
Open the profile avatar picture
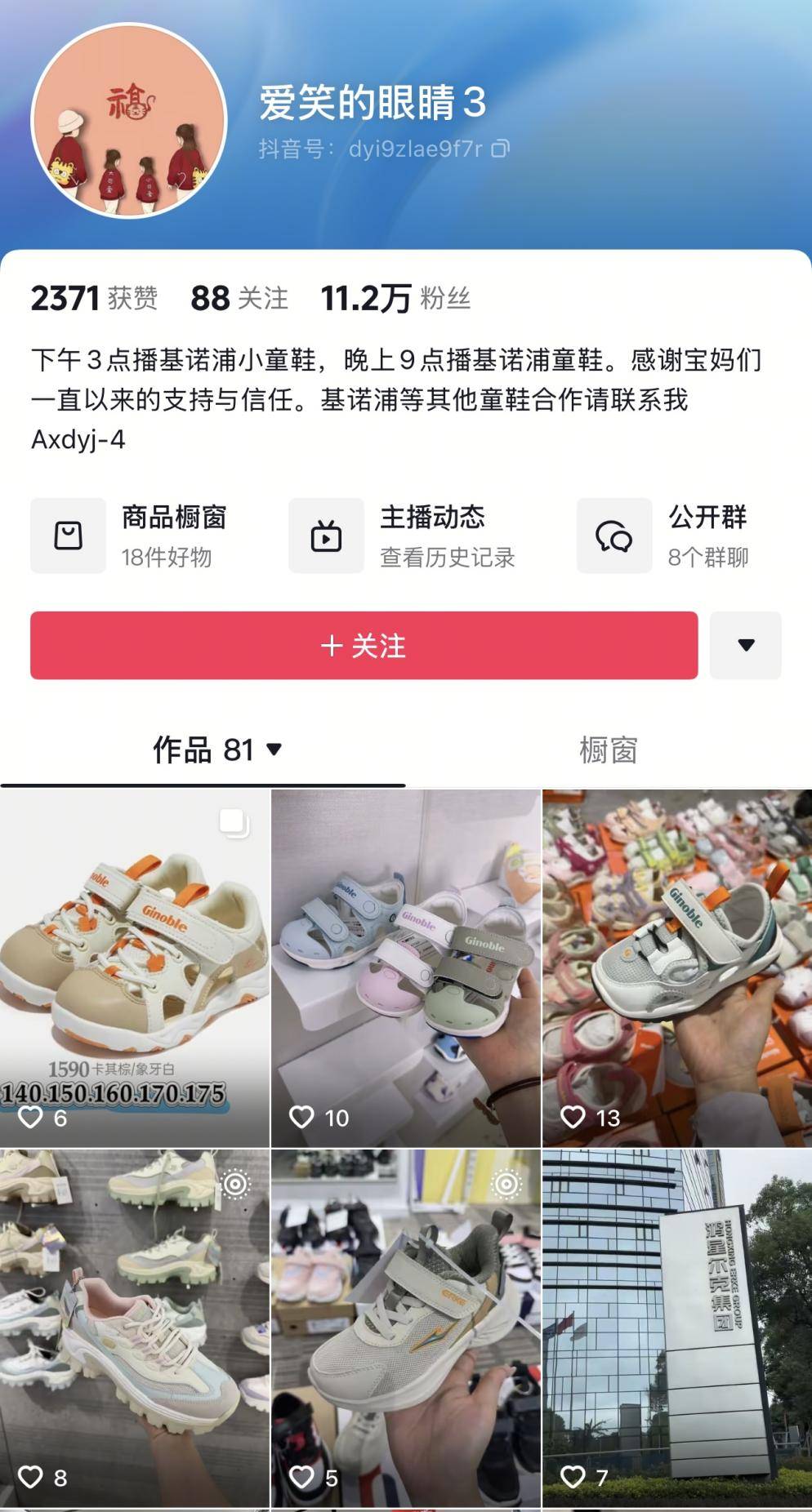point(128,122)
